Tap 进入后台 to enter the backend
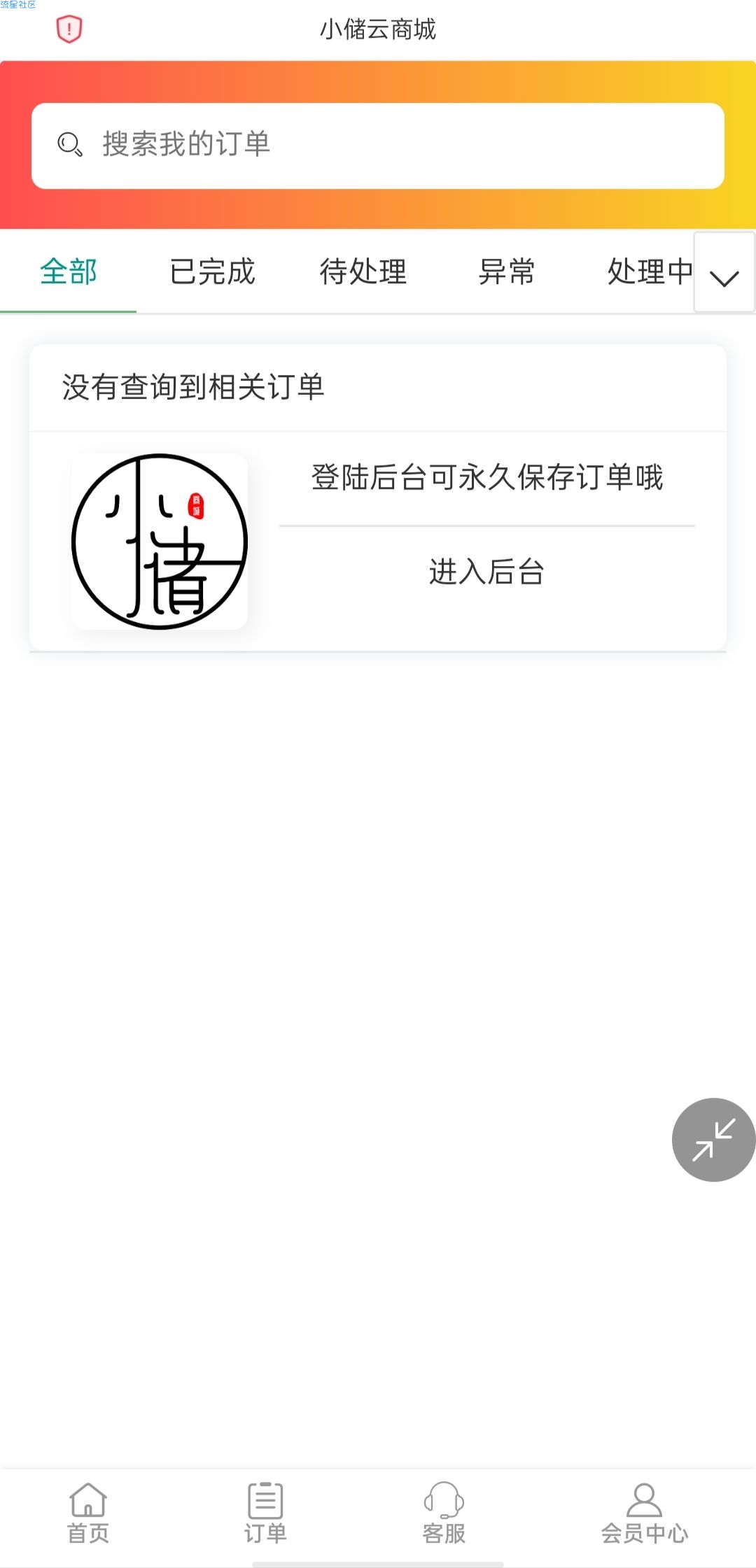The image size is (756, 1568). 486,572
